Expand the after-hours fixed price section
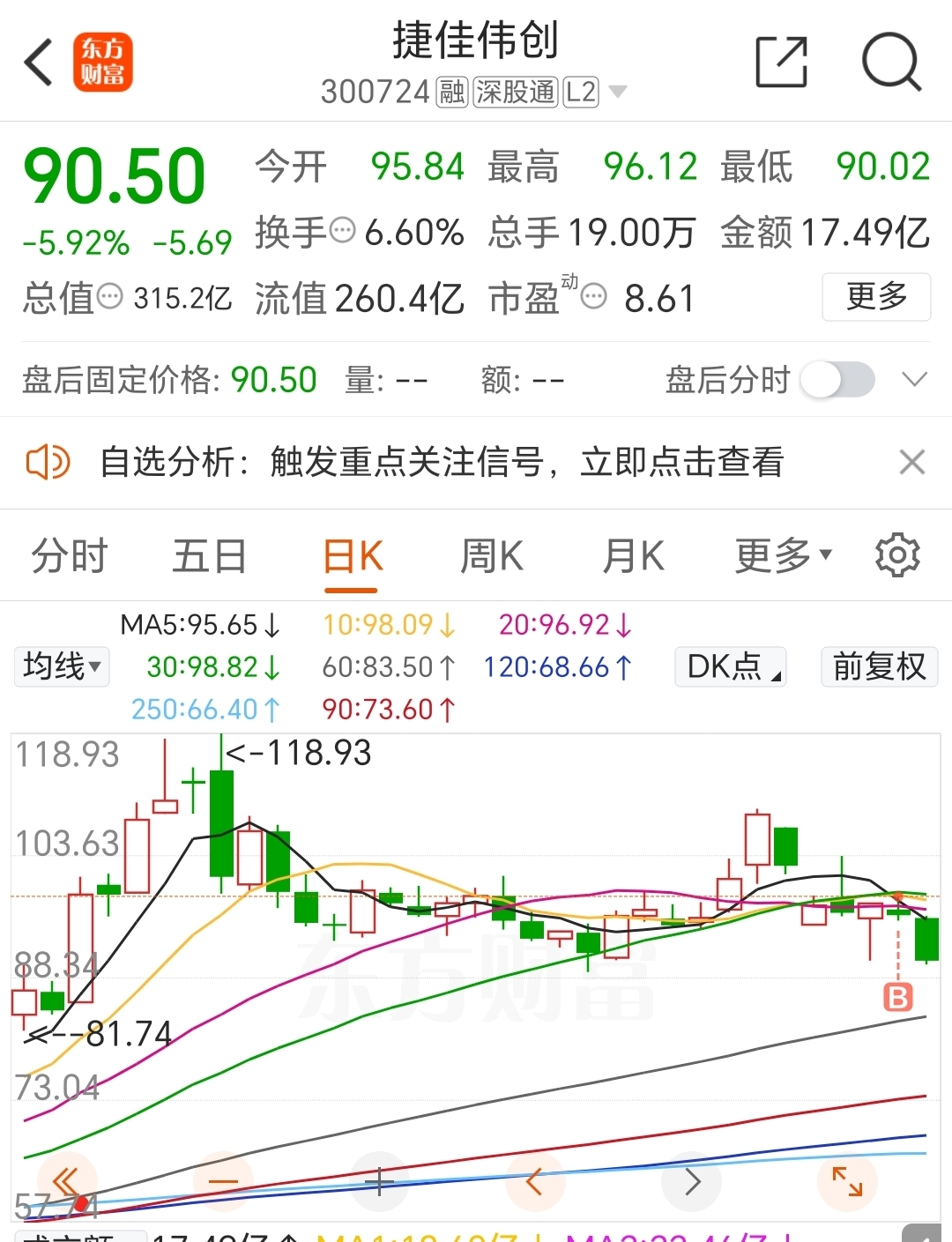952x1242 pixels. coord(915,380)
